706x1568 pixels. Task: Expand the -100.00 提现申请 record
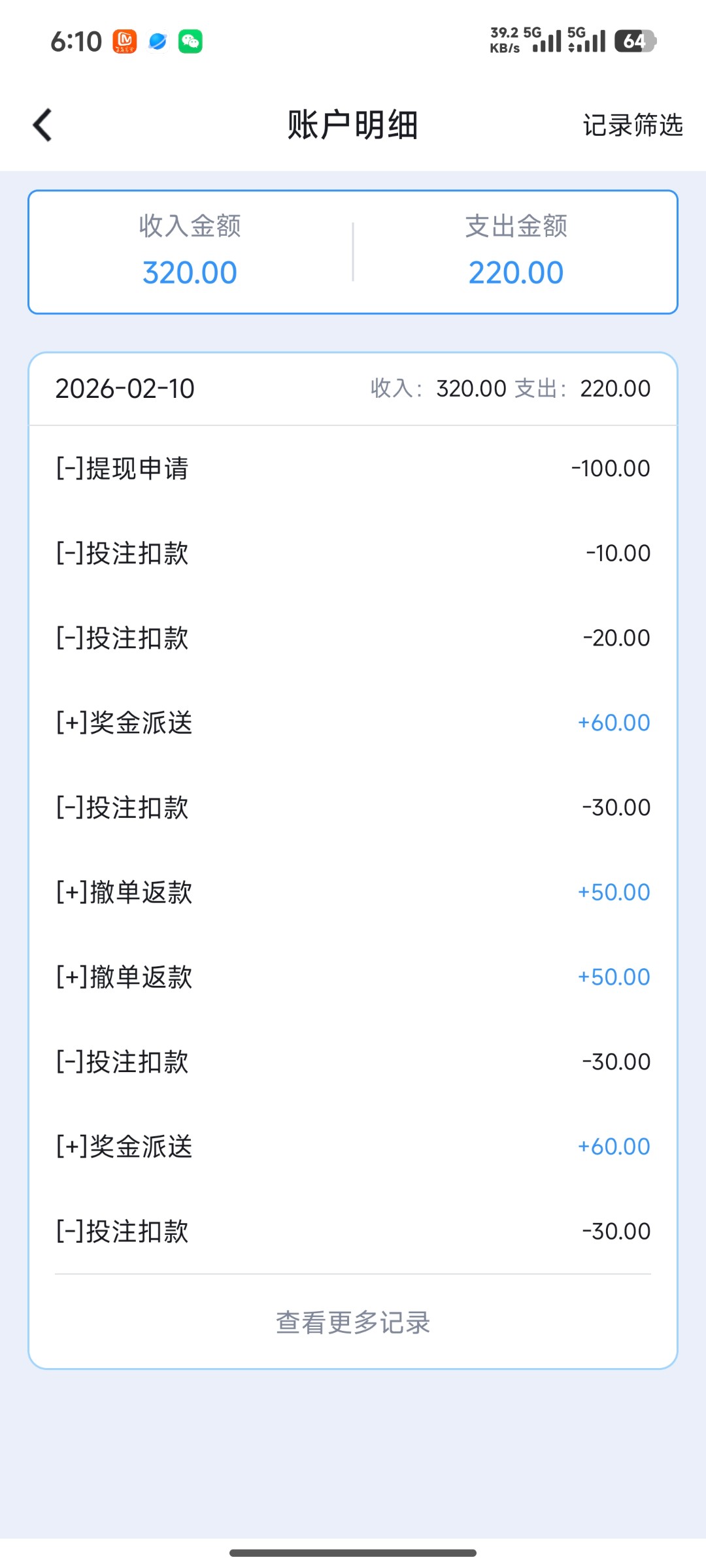tap(353, 468)
